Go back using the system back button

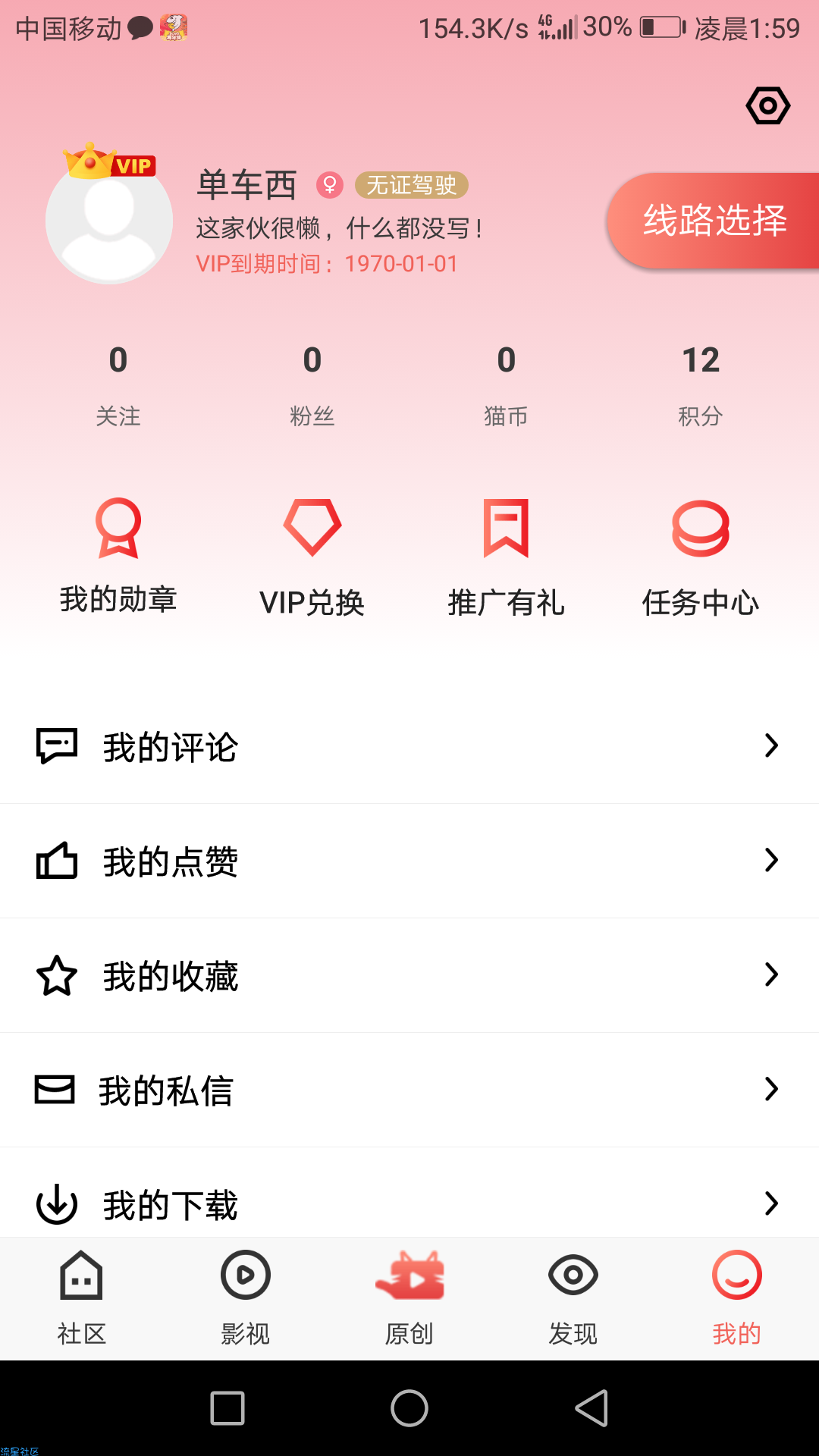[591, 1408]
